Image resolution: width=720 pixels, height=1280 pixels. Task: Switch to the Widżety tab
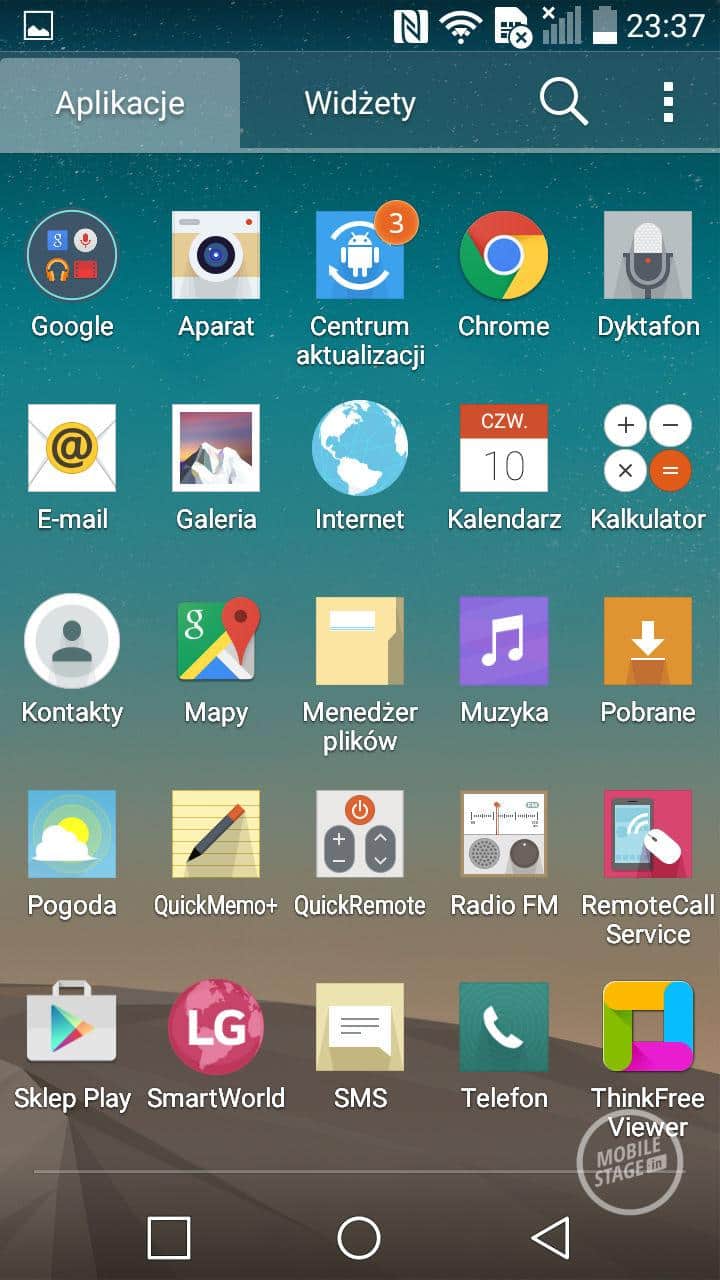(x=360, y=103)
